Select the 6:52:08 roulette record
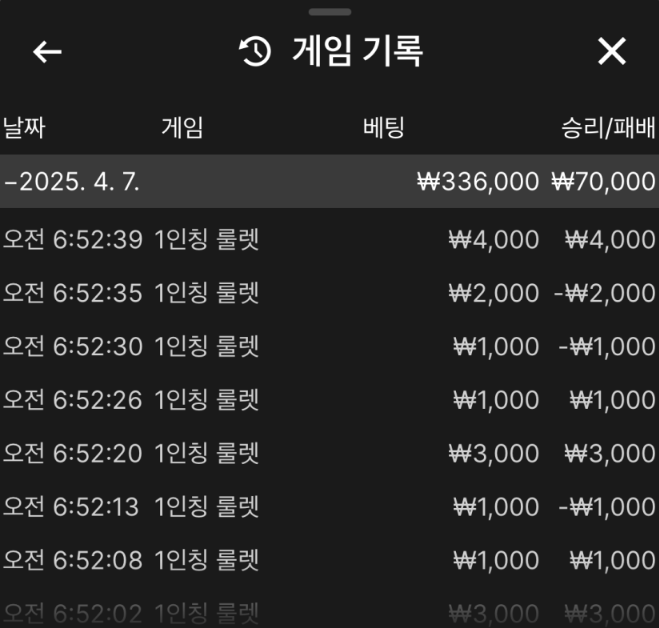The height and width of the screenshot is (628, 659). tap(329, 560)
